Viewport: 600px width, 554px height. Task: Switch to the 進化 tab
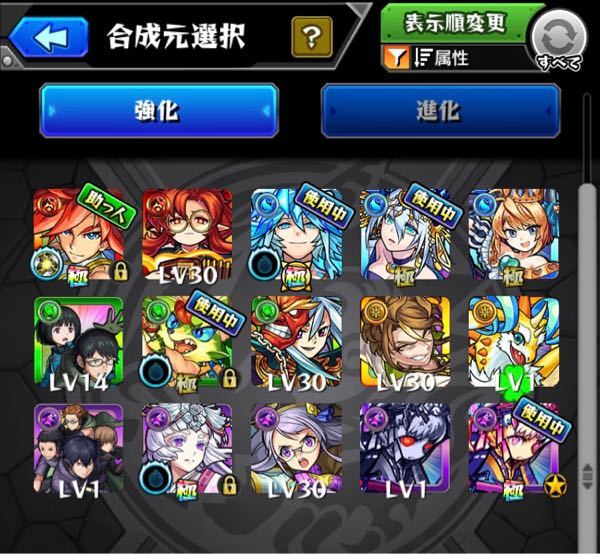point(440,111)
